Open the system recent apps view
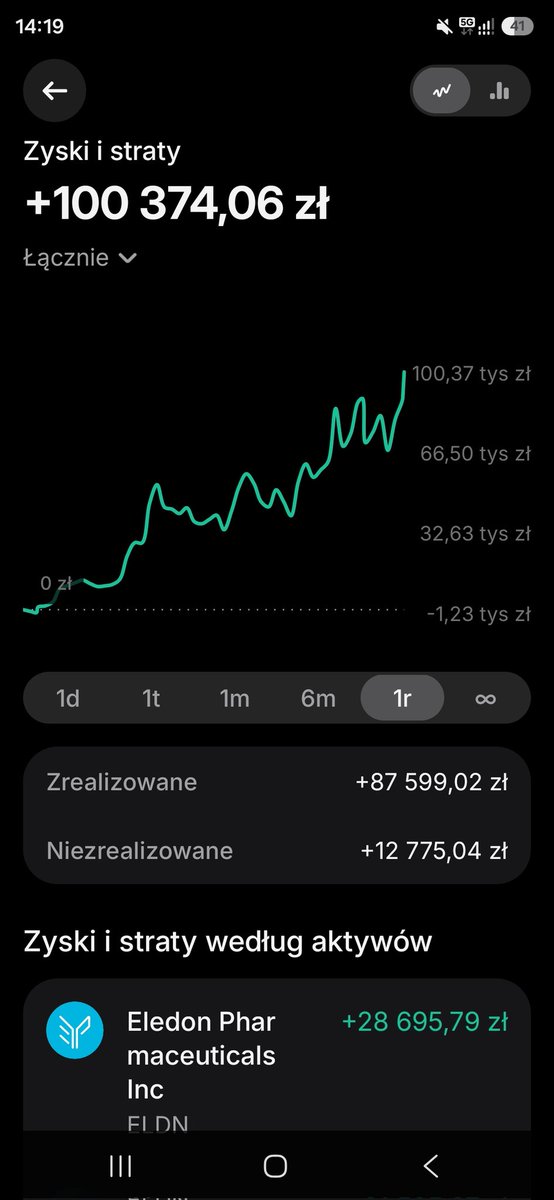This screenshot has width=554, height=1200. [120, 1165]
